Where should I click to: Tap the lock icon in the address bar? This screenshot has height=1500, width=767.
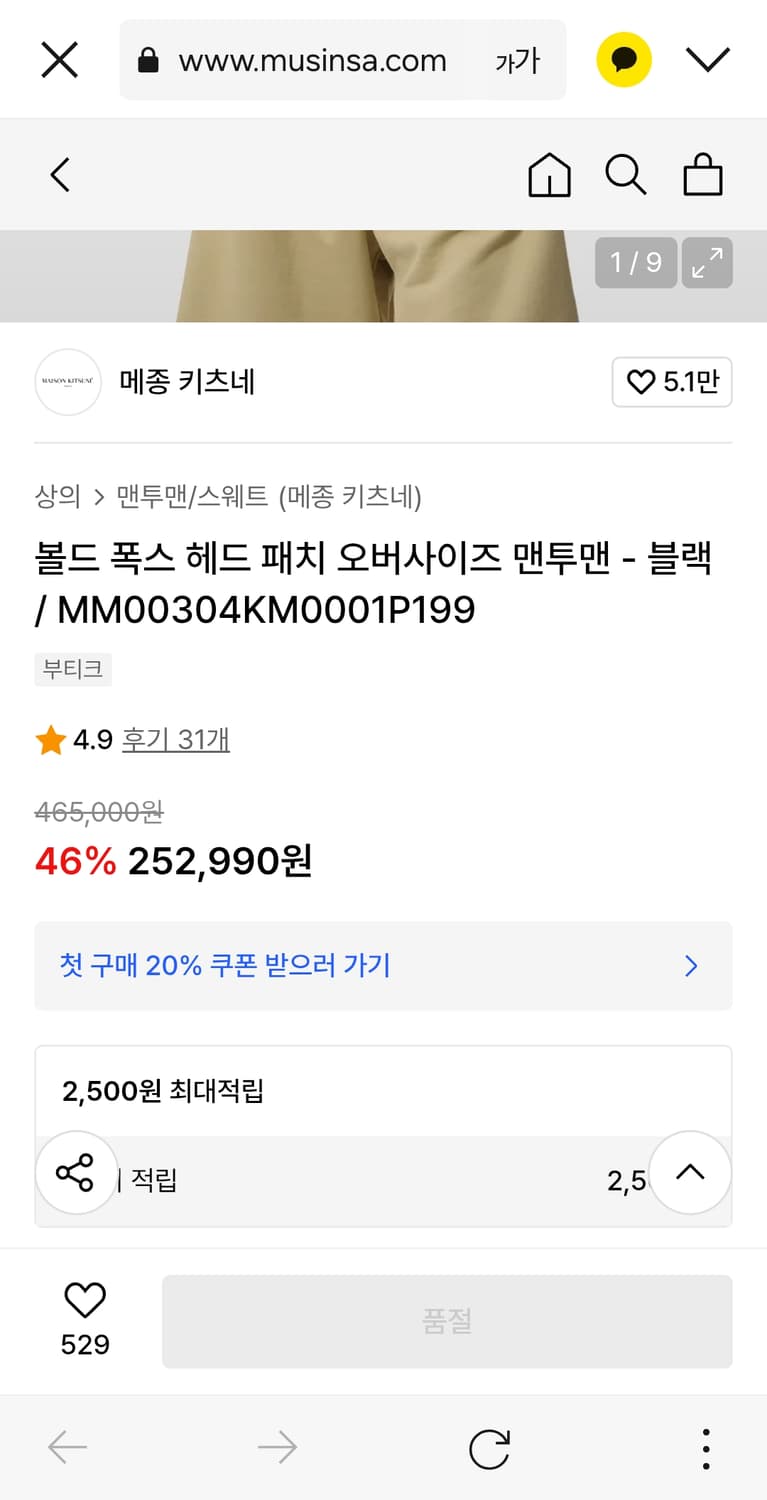[x=147, y=59]
